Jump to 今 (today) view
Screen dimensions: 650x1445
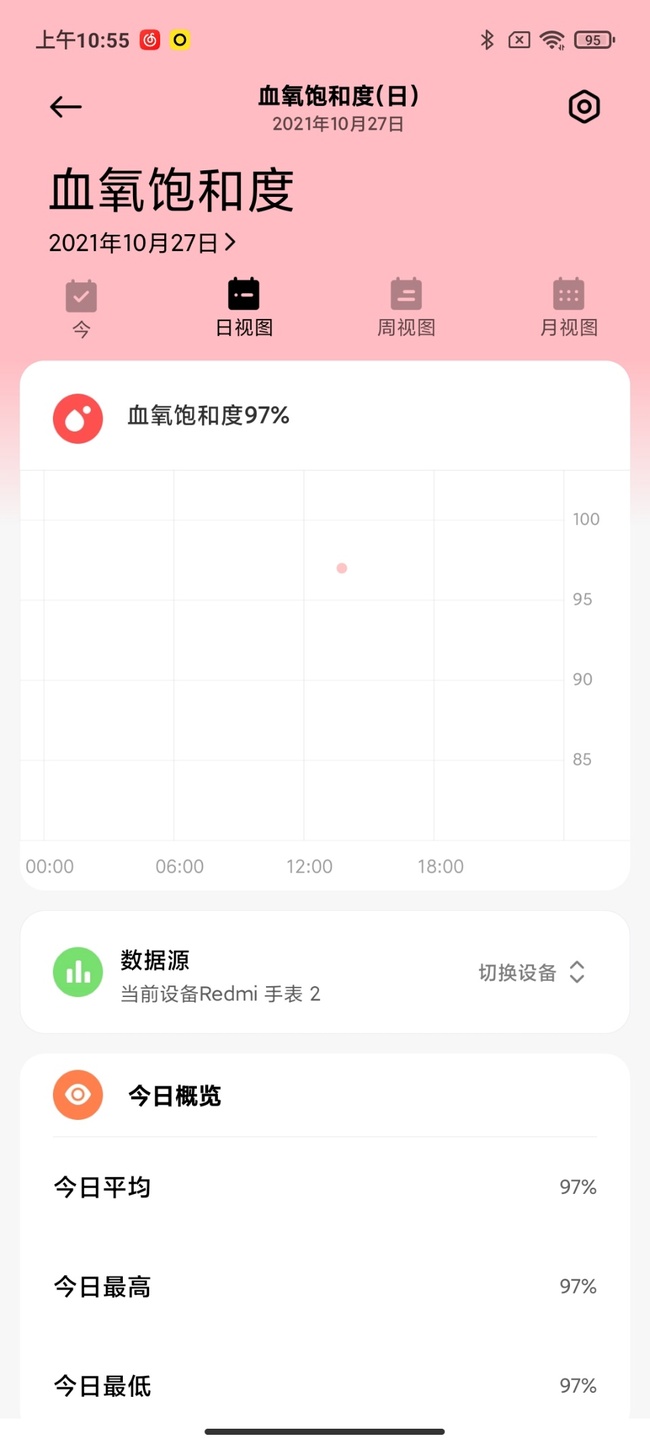point(81,309)
